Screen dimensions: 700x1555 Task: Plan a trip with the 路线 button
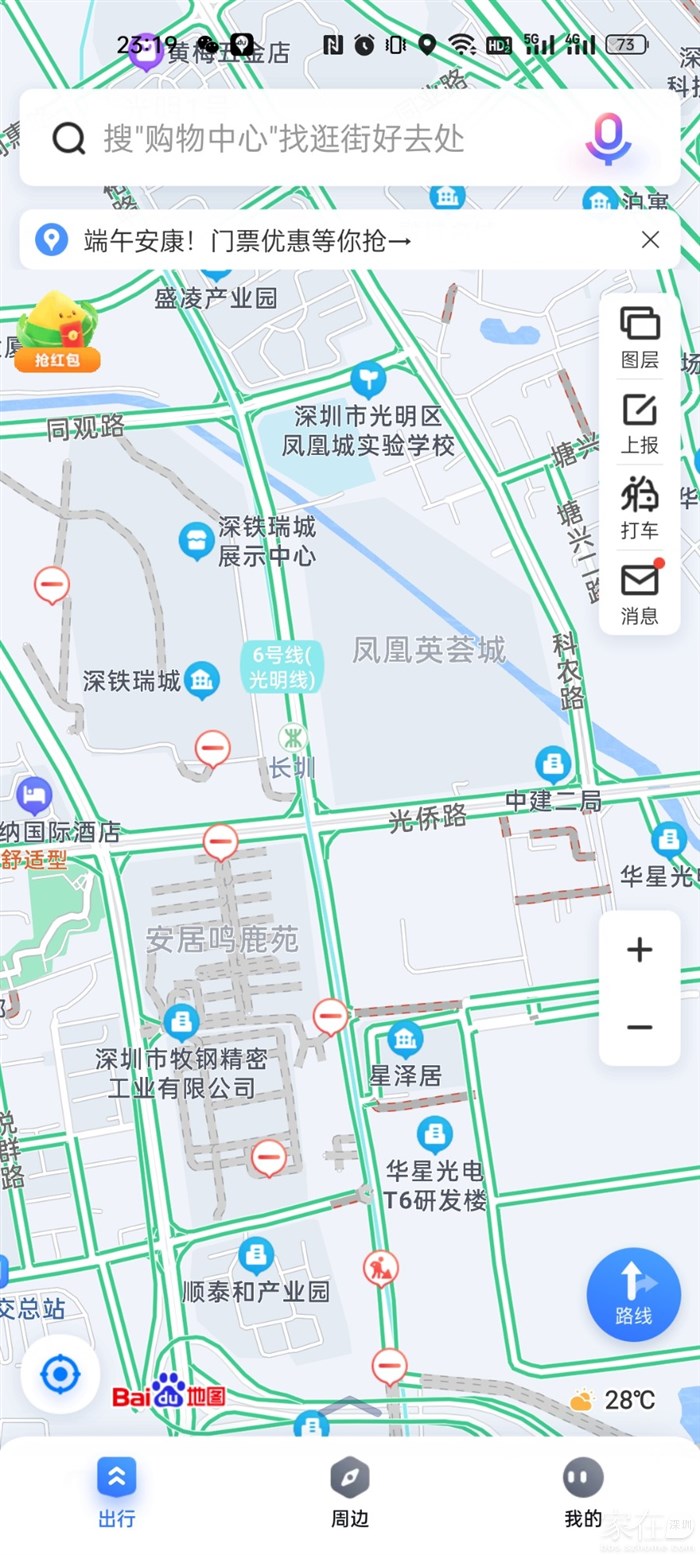coord(633,1293)
